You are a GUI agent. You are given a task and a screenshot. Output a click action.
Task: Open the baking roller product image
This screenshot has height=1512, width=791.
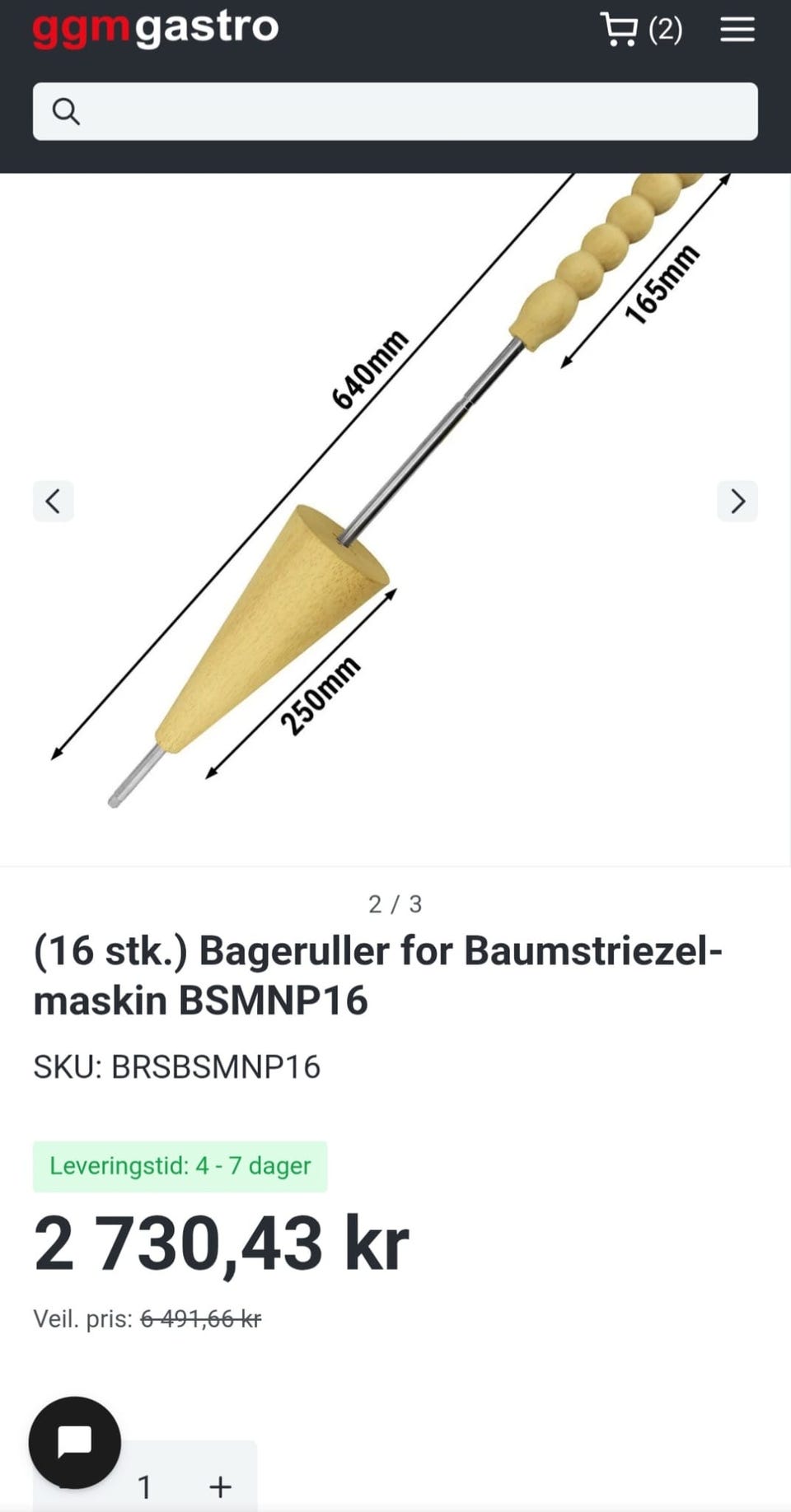[x=395, y=519]
